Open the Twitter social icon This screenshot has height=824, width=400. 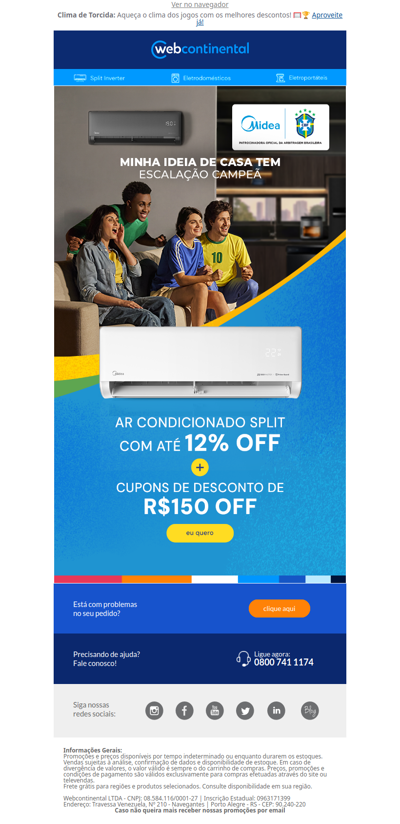click(x=245, y=710)
